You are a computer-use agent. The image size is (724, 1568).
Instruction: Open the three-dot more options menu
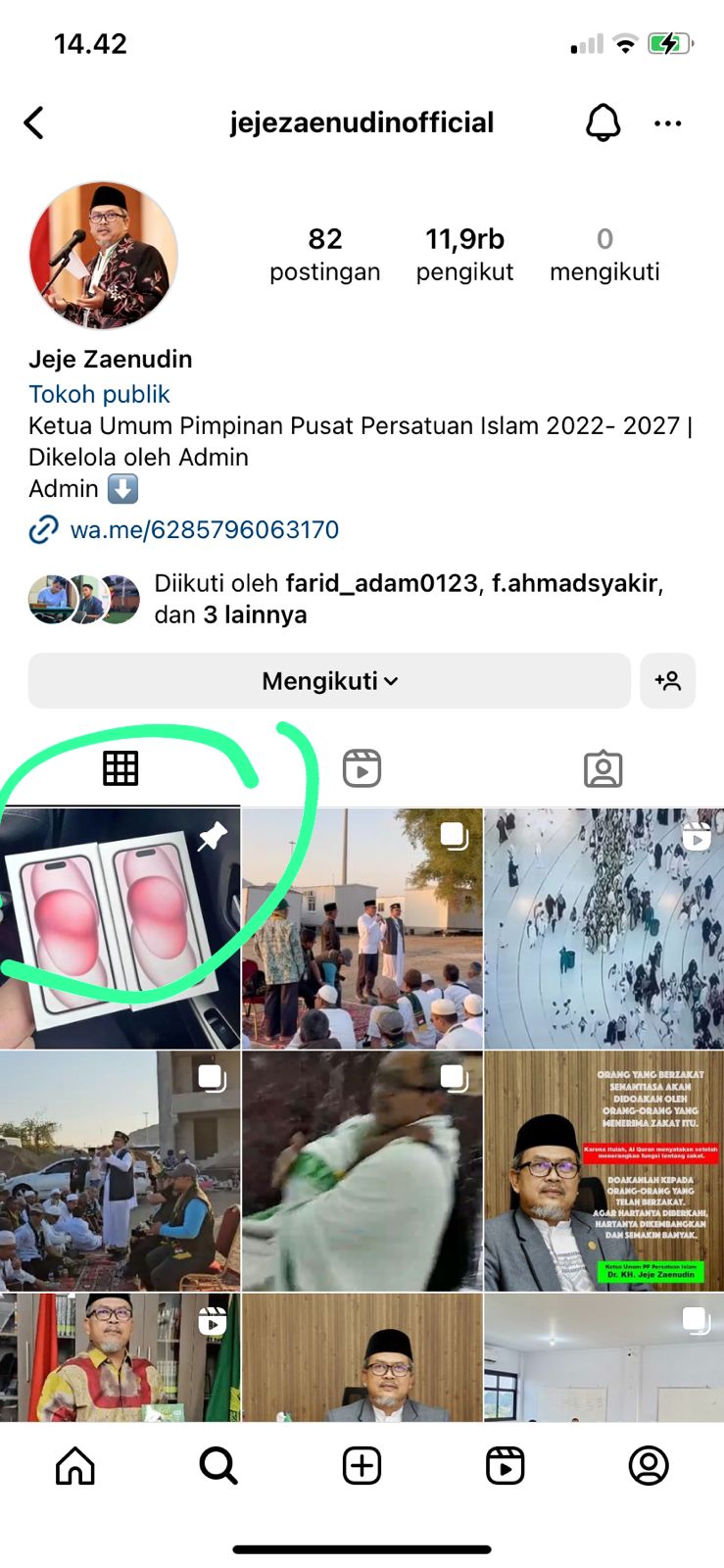click(667, 123)
